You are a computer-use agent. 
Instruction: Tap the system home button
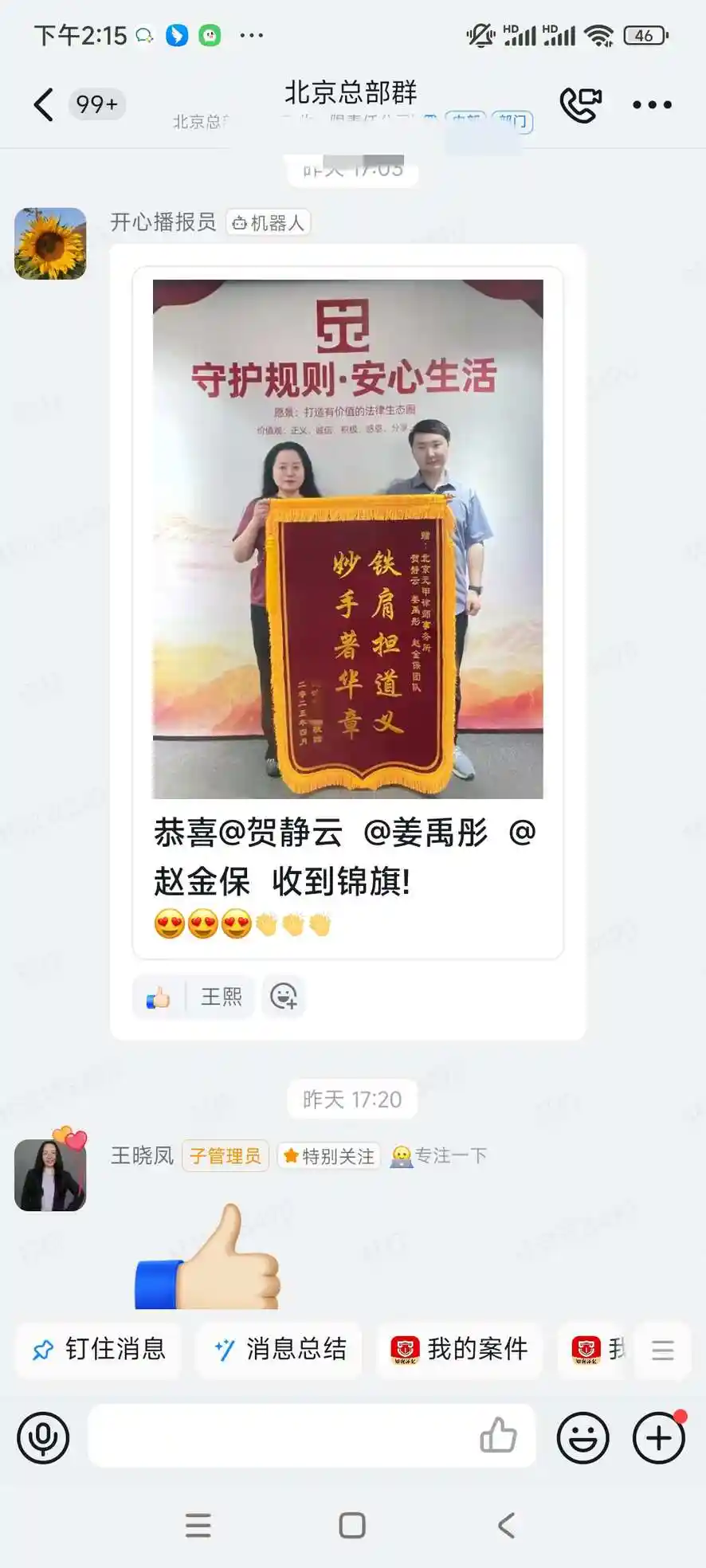tap(352, 1525)
